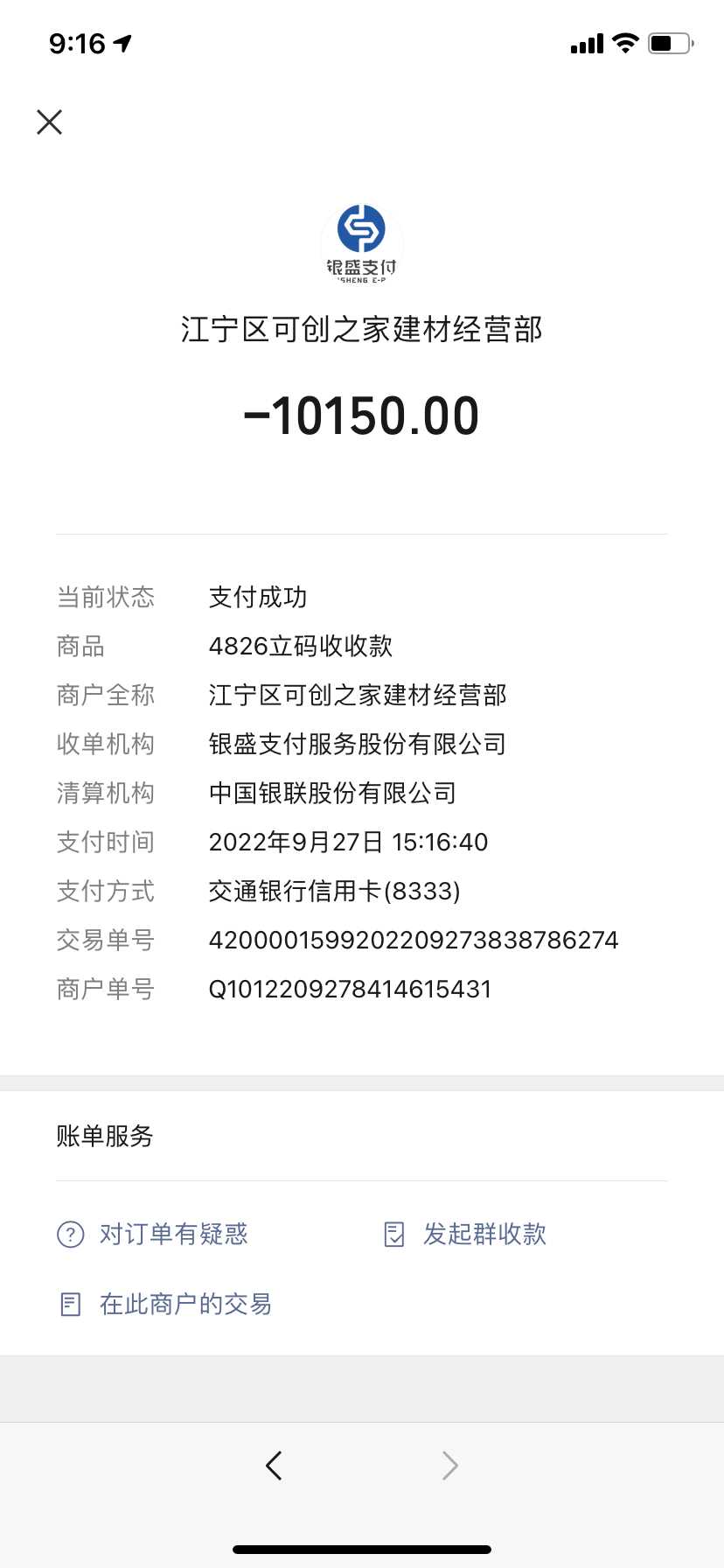View 在此商户的交易 transactions
Screen dimensions: 724x1568
point(166,1304)
